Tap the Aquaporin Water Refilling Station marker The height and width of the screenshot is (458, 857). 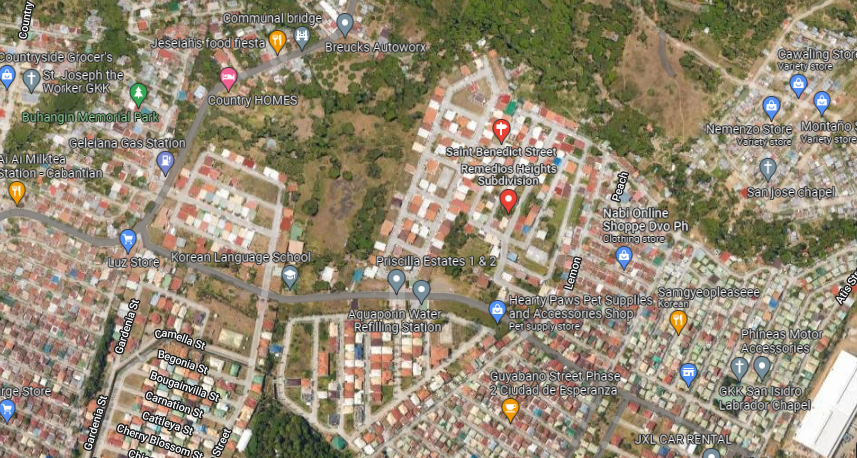421,291
